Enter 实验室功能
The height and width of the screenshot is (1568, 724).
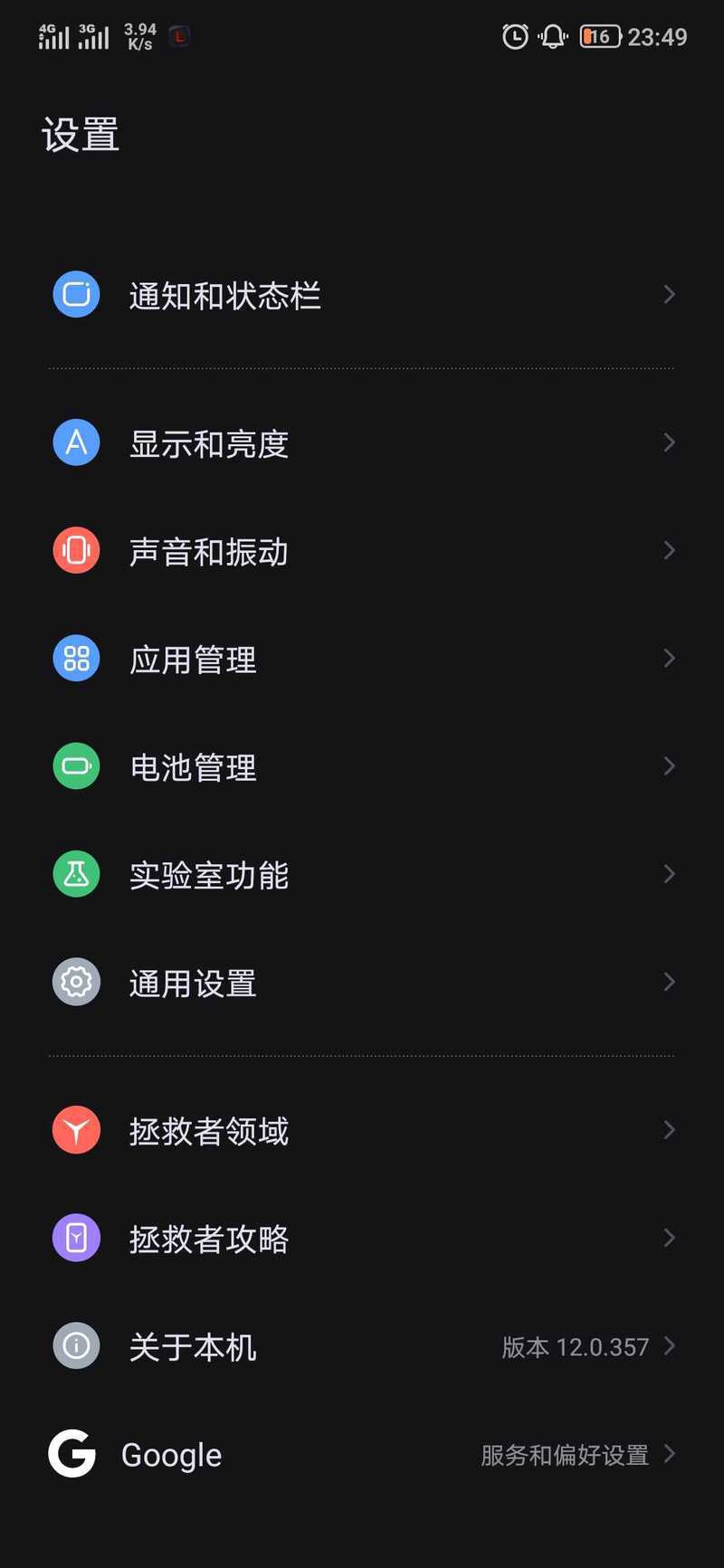click(362, 875)
